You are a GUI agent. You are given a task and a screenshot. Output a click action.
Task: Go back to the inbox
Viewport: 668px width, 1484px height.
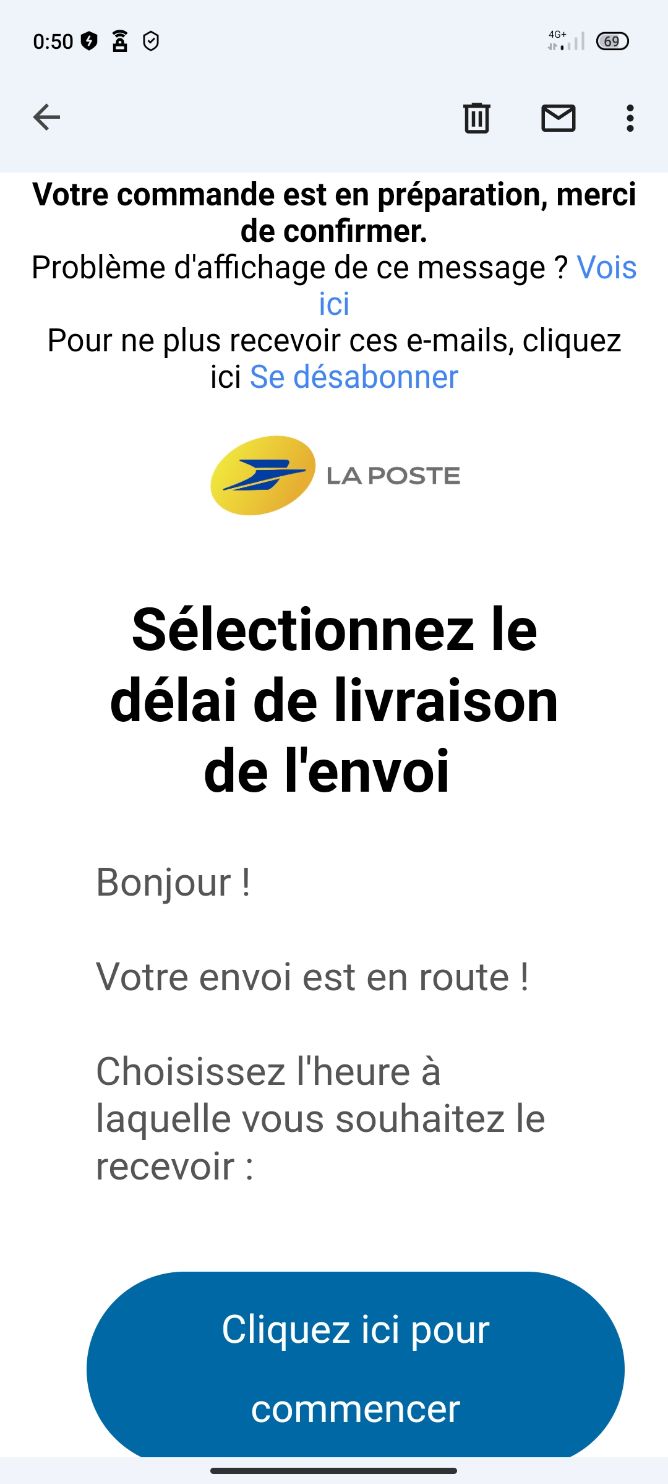pyautogui.click(x=47, y=118)
